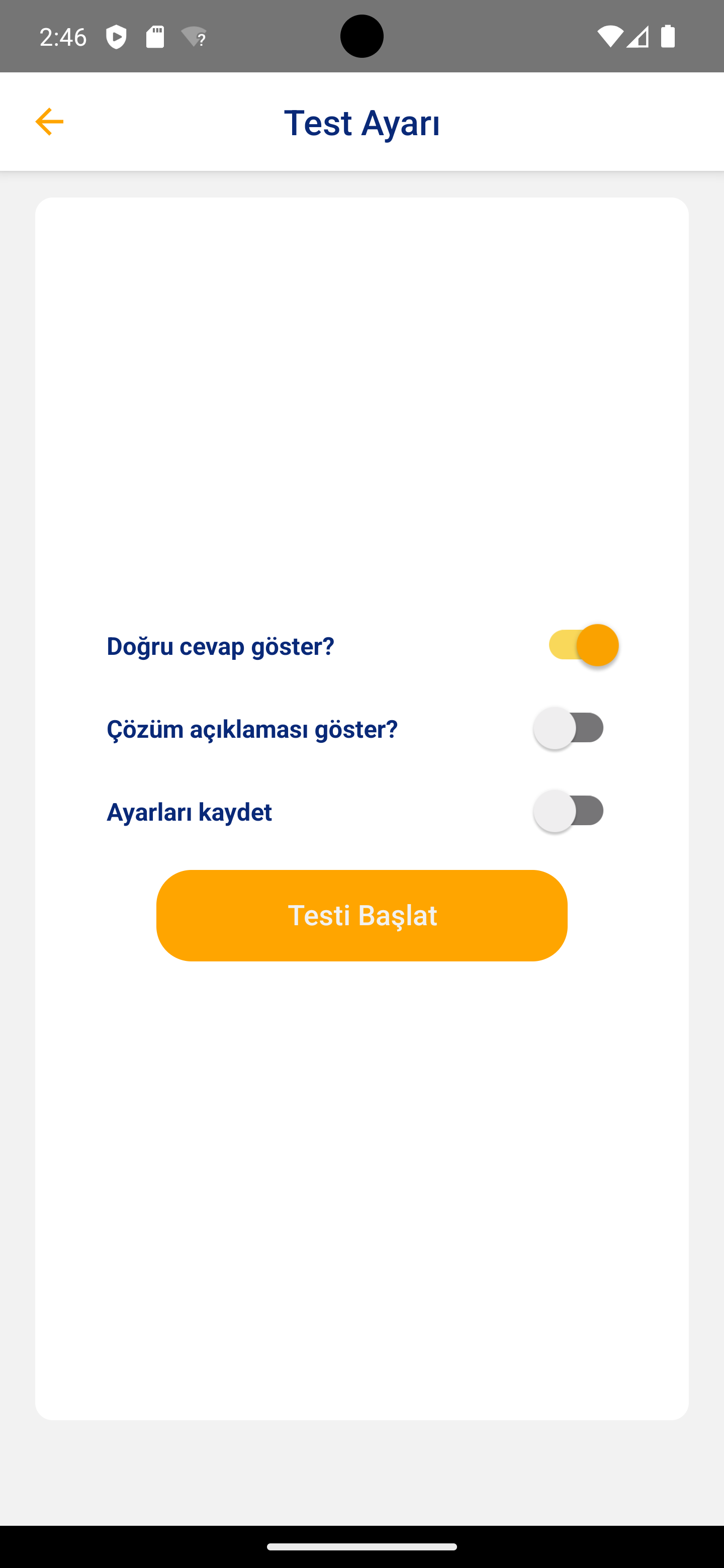
Task: Toggle the Ayarları kaydet switch on
Action: click(569, 811)
